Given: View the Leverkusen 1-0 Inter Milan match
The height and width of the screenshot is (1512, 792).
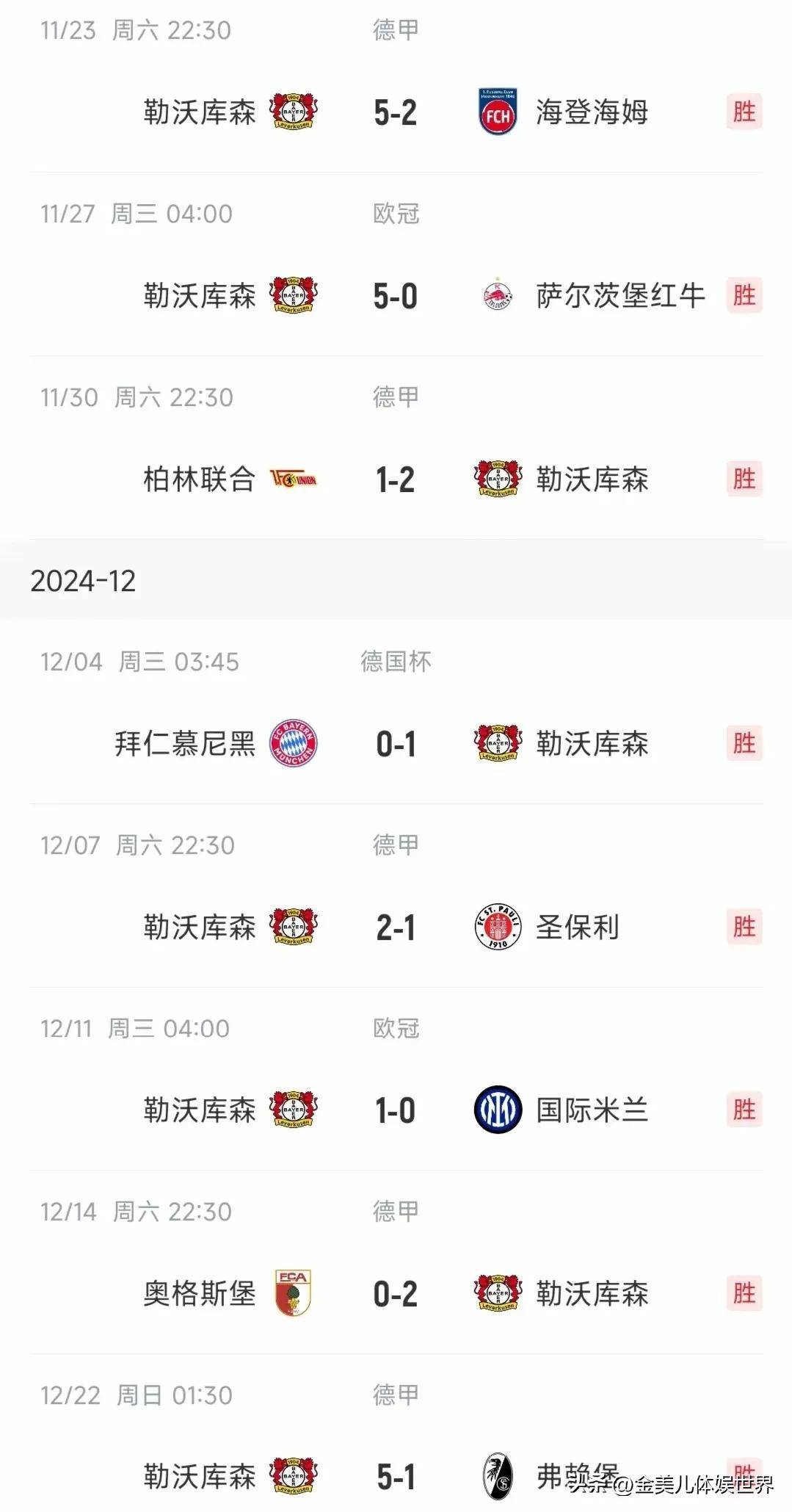Looking at the screenshot, I should tap(396, 1110).
